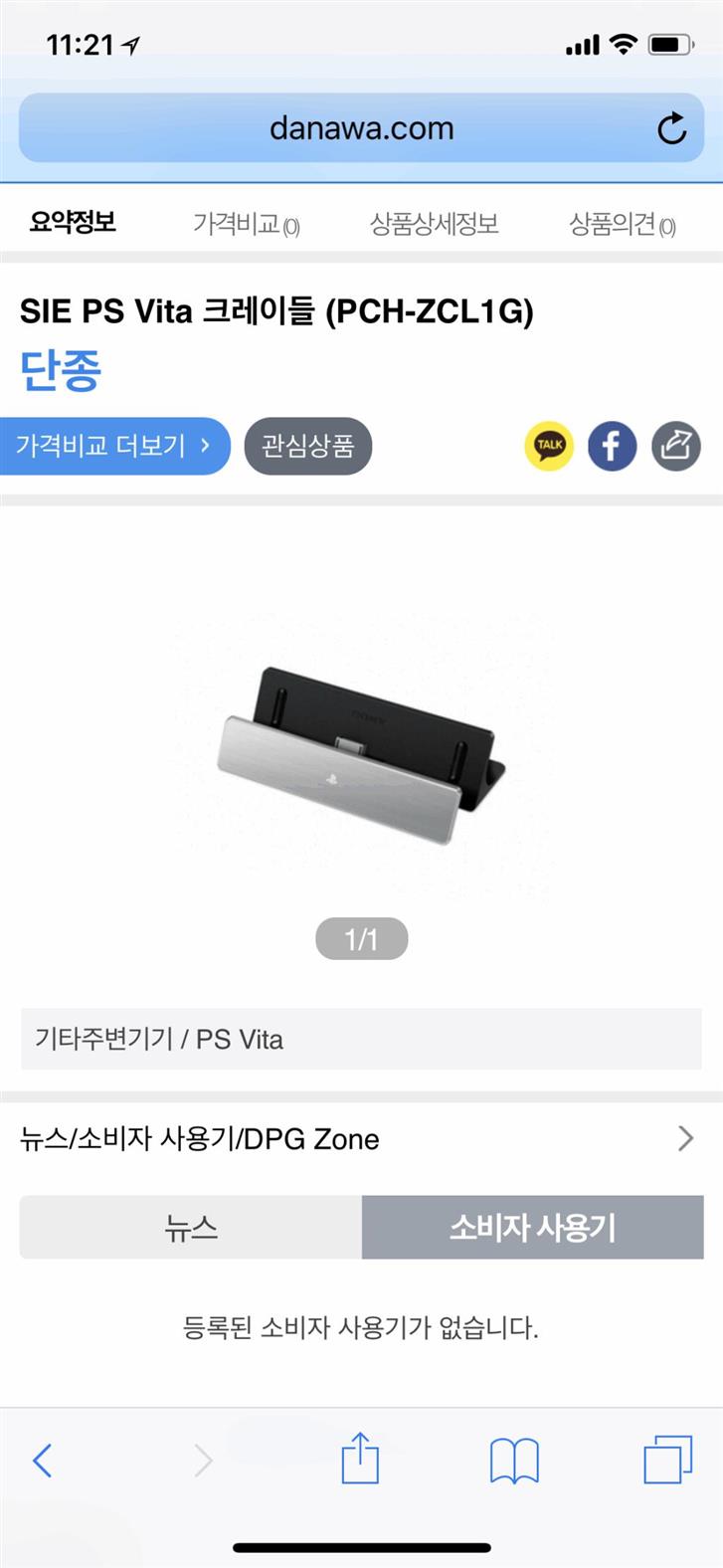Tap 가격비교 더보기 button
The height and width of the screenshot is (1568, 723).
pos(114,445)
